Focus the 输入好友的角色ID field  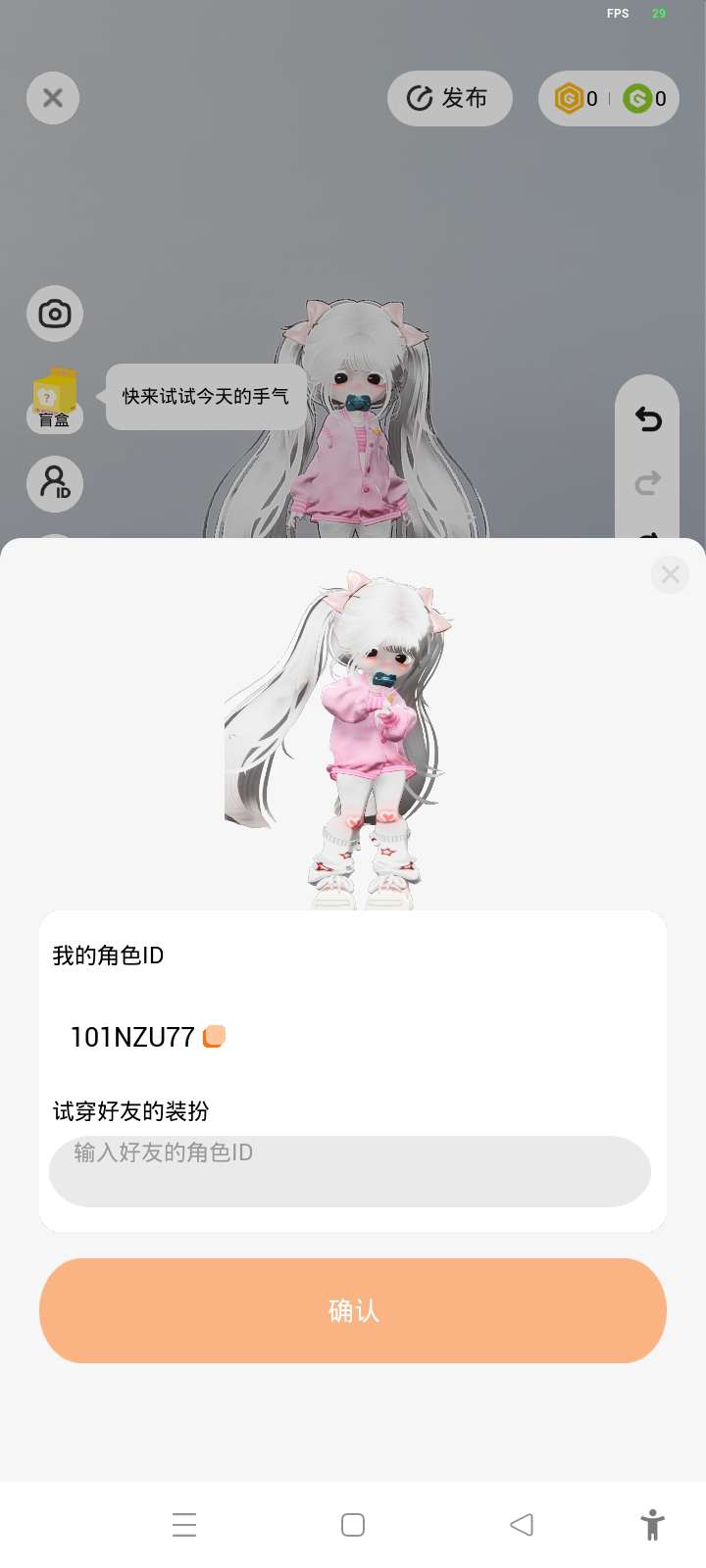(349, 1171)
